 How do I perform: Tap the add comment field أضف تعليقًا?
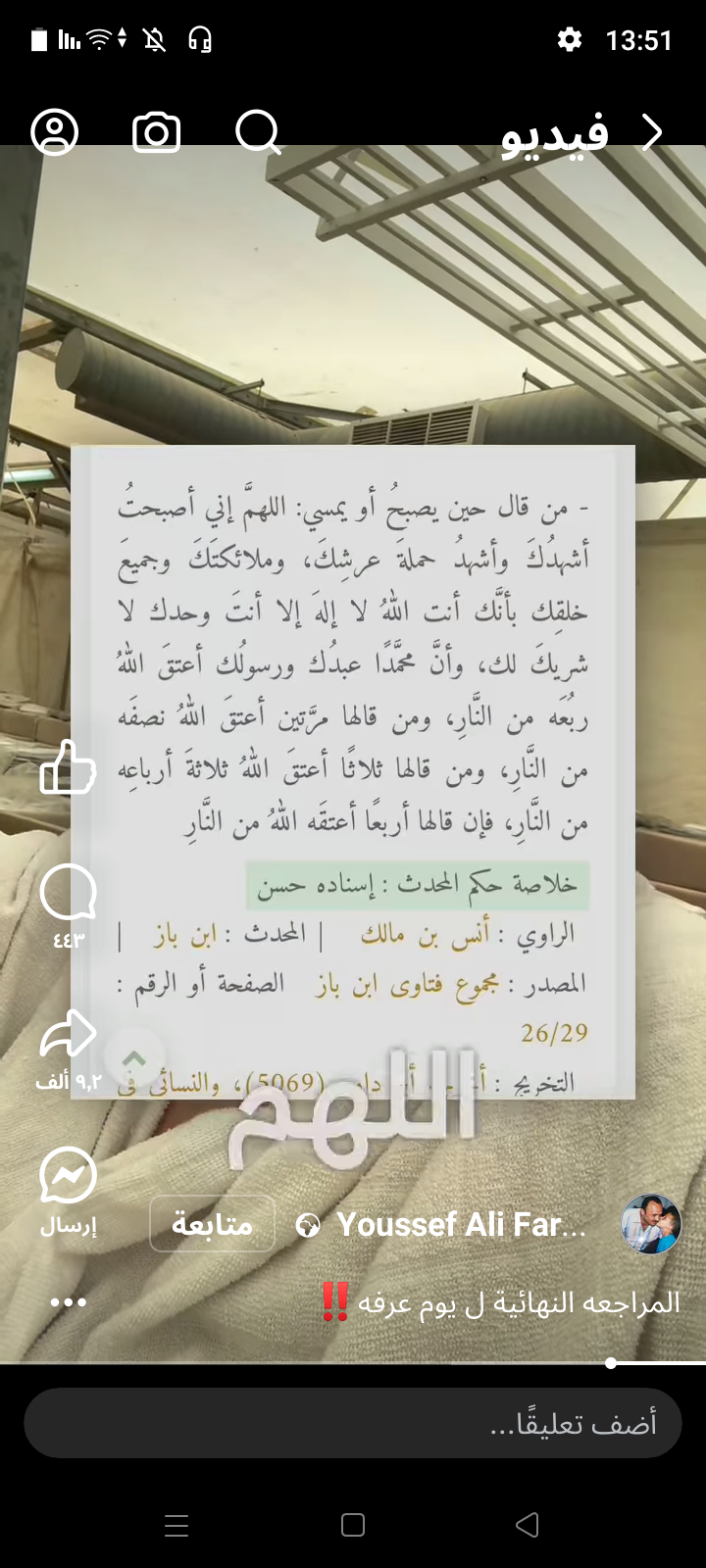pyautogui.click(x=353, y=1423)
